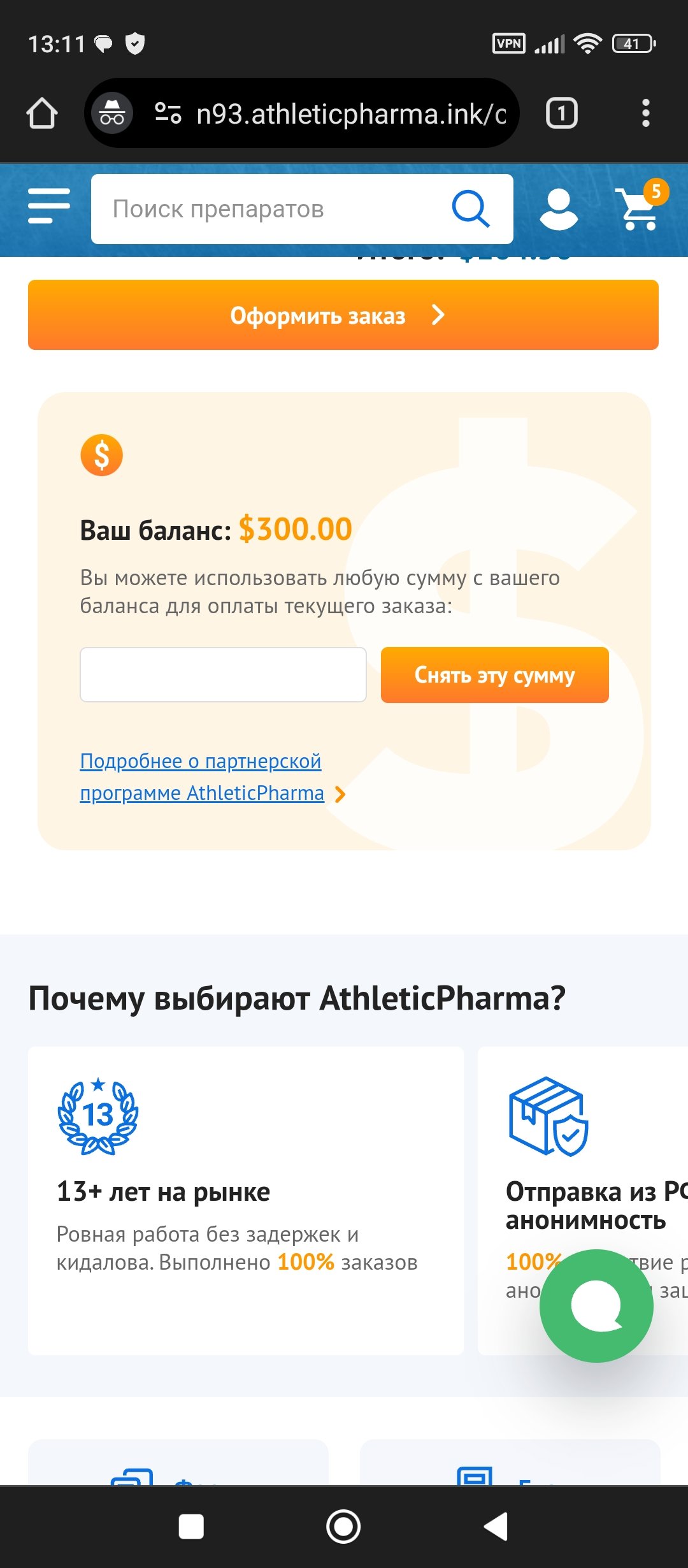Tap the Оформить заказ button
Screen dimensions: 688x1568
click(x=343, y=315)
